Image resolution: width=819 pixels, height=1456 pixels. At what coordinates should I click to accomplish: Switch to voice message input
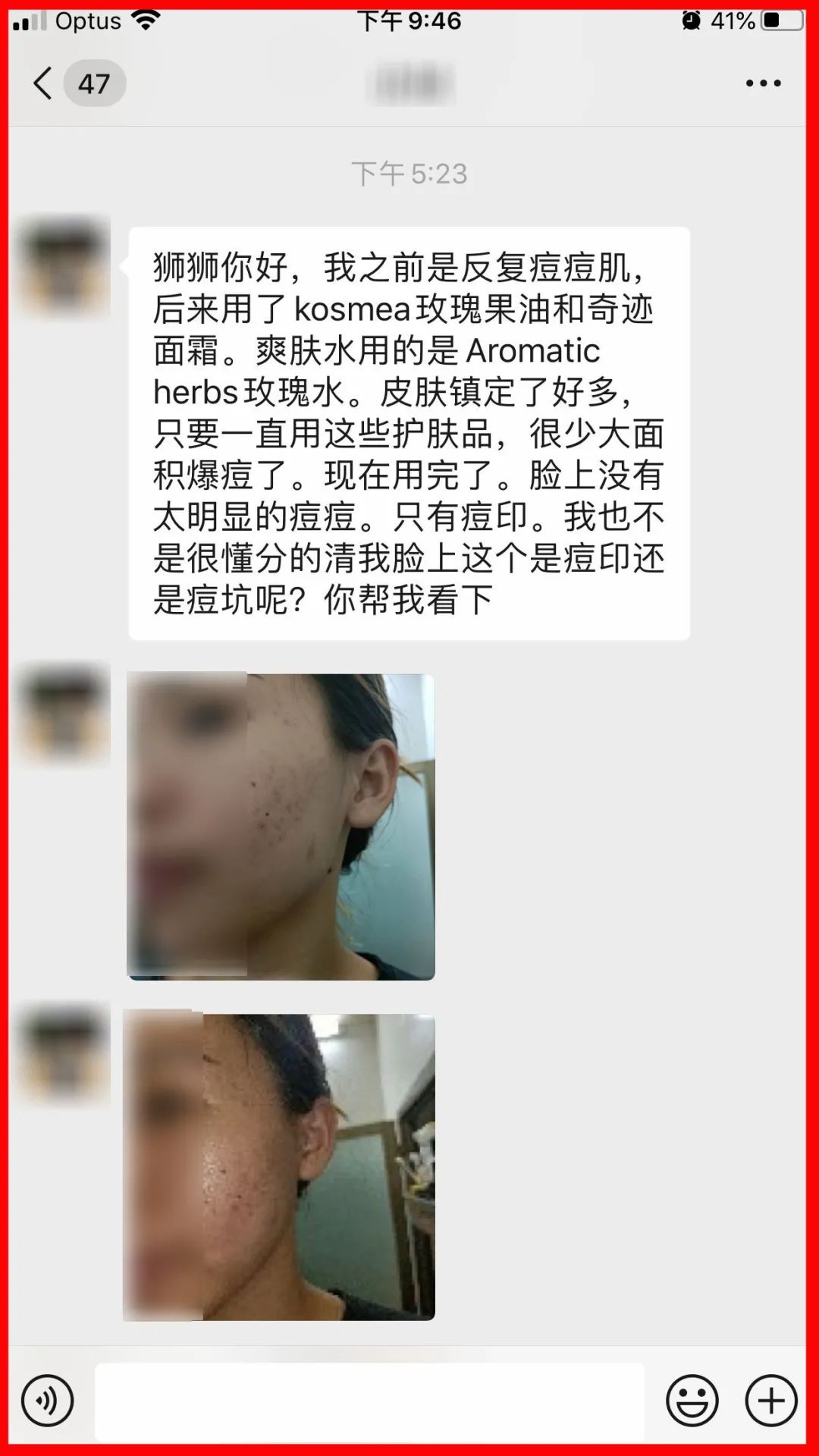click(48, 1400)
